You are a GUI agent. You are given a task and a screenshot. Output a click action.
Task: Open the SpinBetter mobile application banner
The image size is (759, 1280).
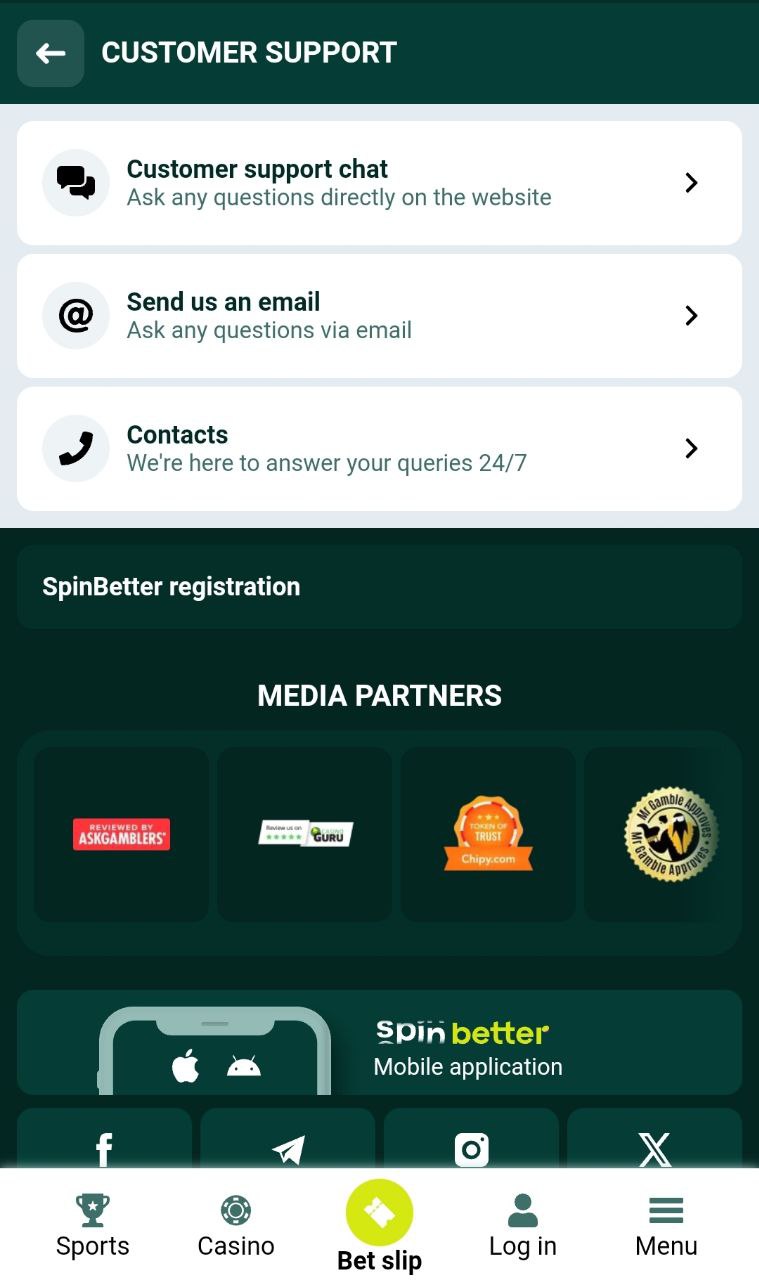point(379,1042)
